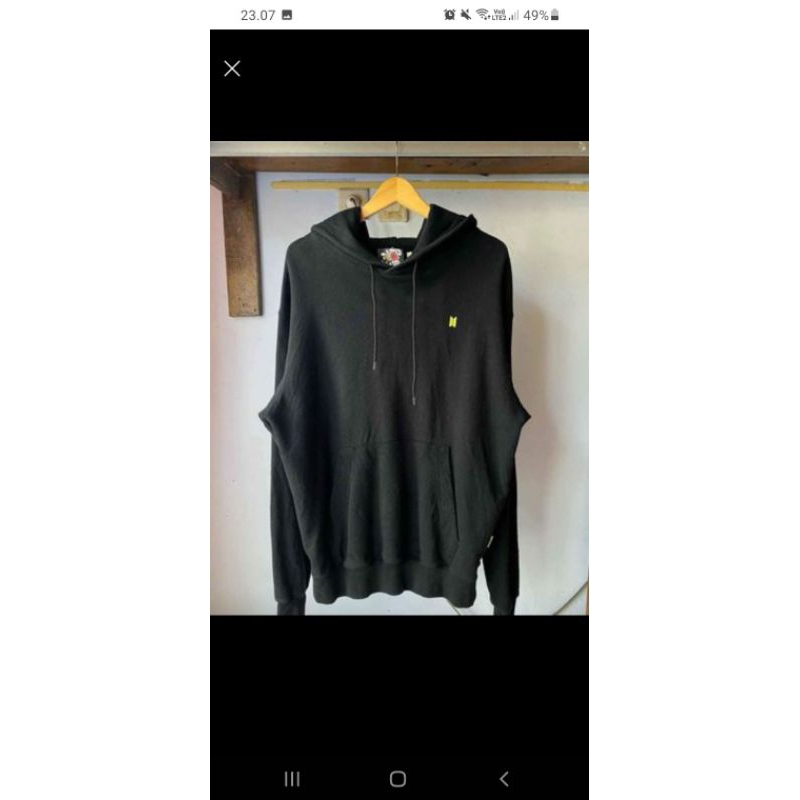Tap the system back button
The height and width of the screenshot is (800, 800).
(504, 779)
